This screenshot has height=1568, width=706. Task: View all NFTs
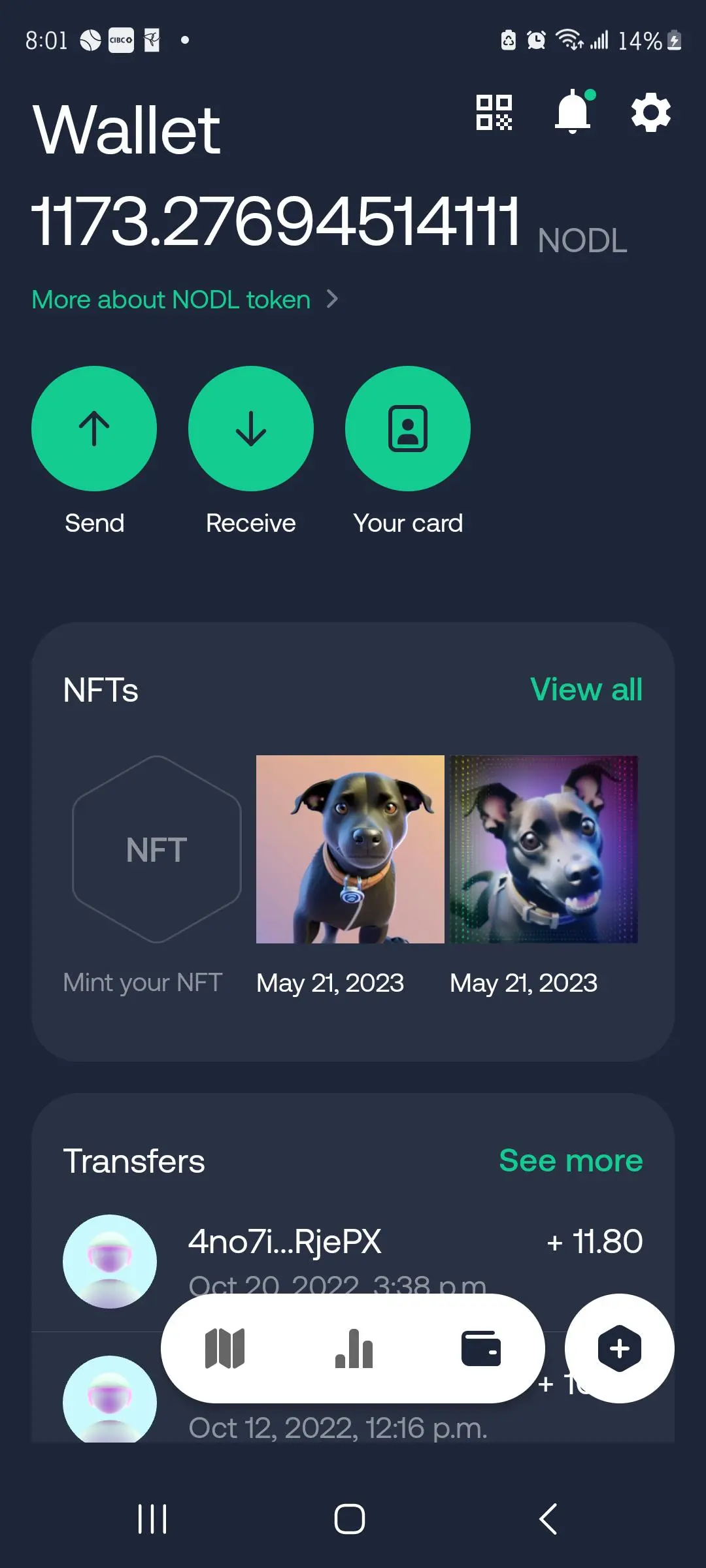(586, 690)
